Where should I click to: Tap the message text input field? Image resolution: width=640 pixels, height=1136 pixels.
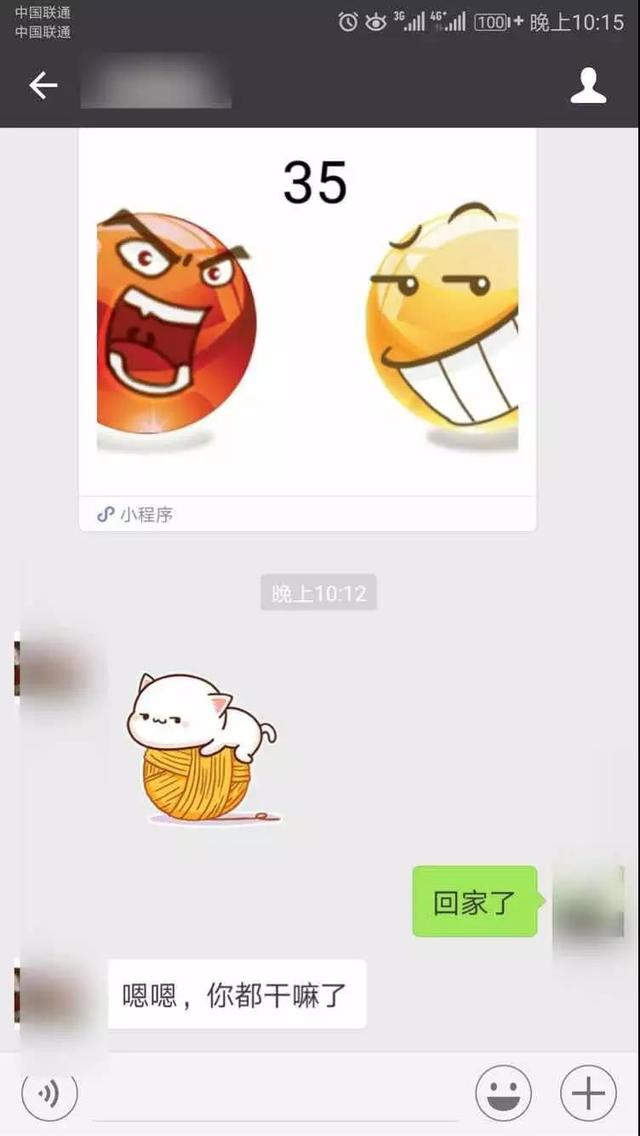275,1095
